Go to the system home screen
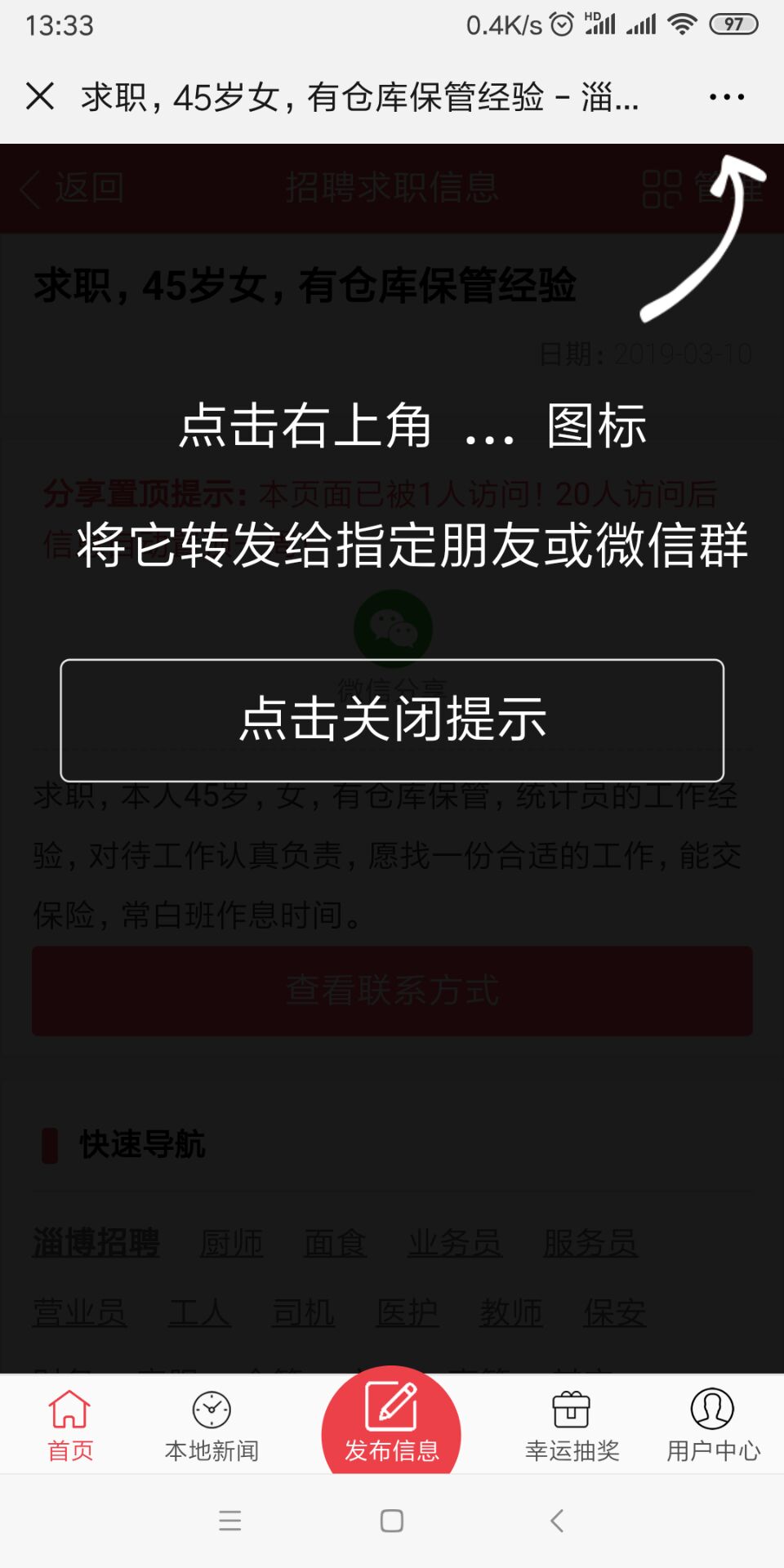784x1568 pixels. pyautogui.click(x=392, y=1521)
